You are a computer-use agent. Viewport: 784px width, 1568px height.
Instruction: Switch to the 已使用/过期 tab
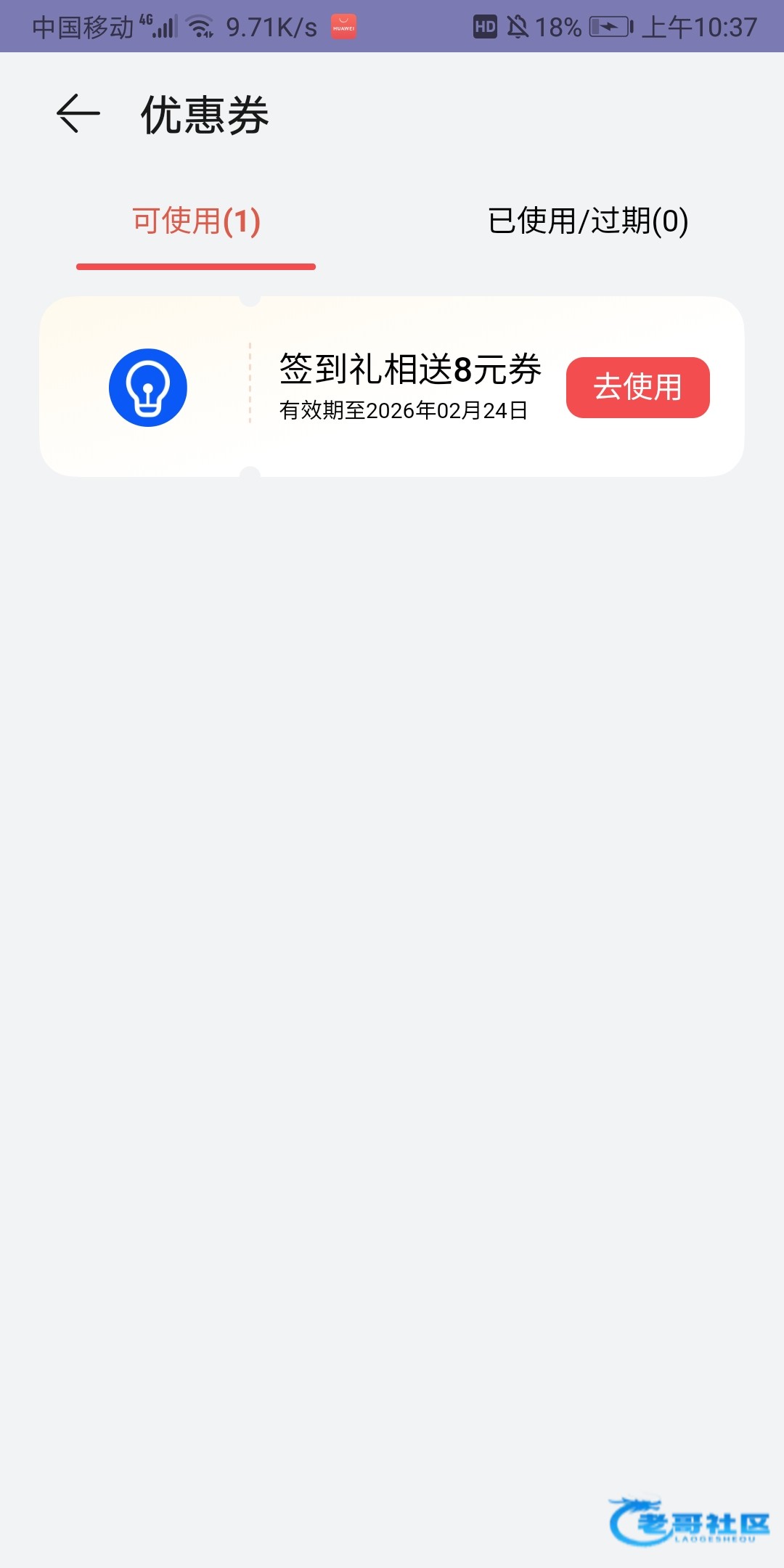[587, 221]
